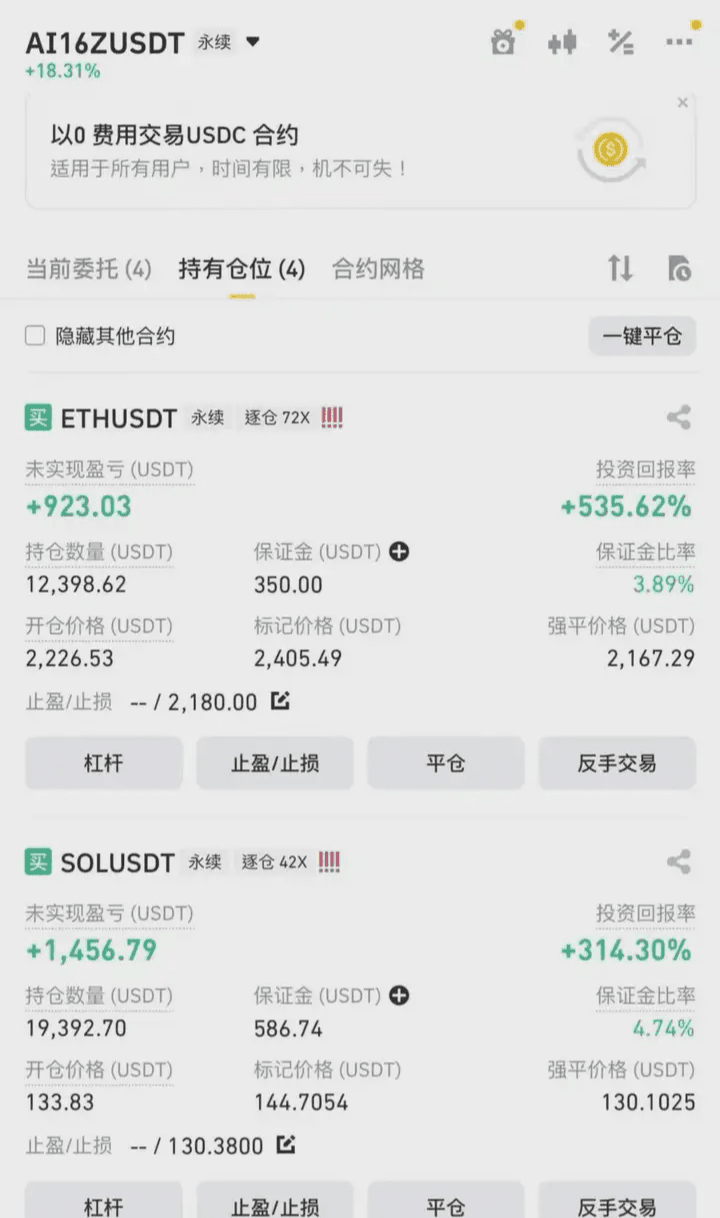Open the AI16ZUSDT pair dropdown
Viewport: 720px width, 1218px height.
tap(252, 43)
